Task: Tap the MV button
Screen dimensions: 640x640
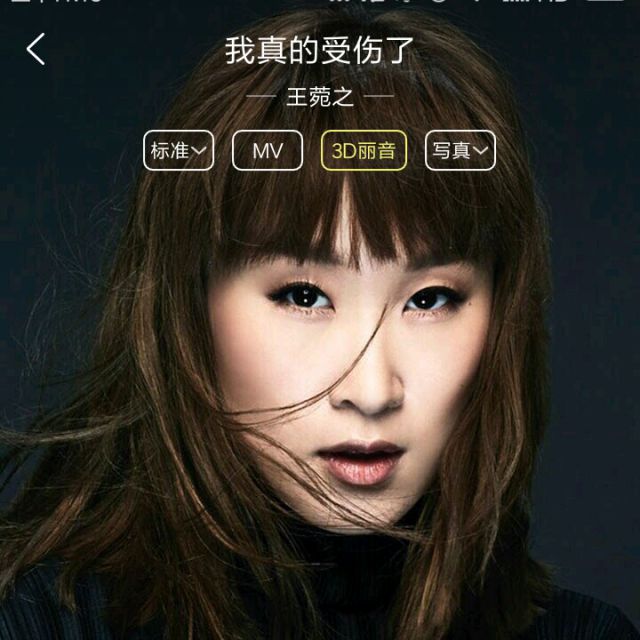Action: [x=267, y=150]
